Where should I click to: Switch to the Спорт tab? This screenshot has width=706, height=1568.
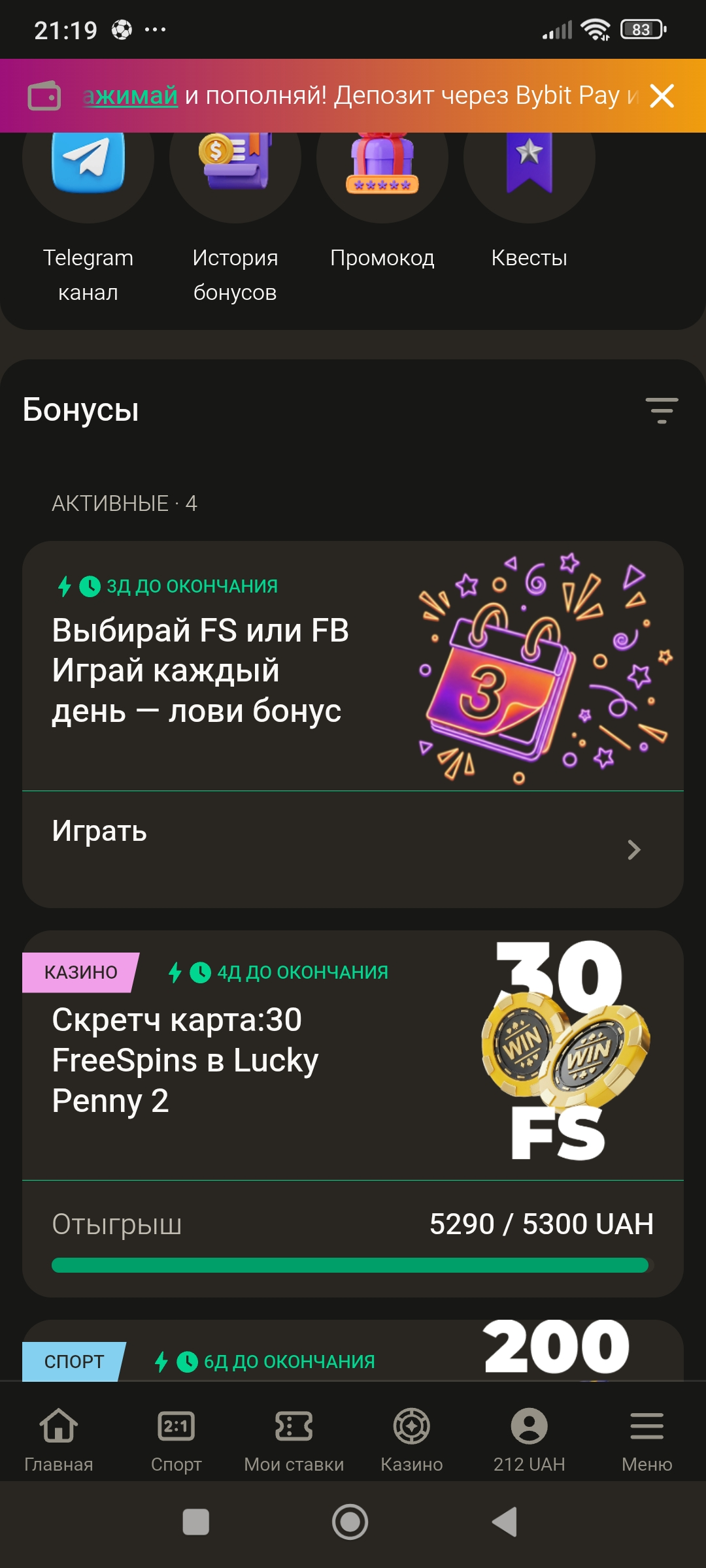click(x=176, y=1439)
